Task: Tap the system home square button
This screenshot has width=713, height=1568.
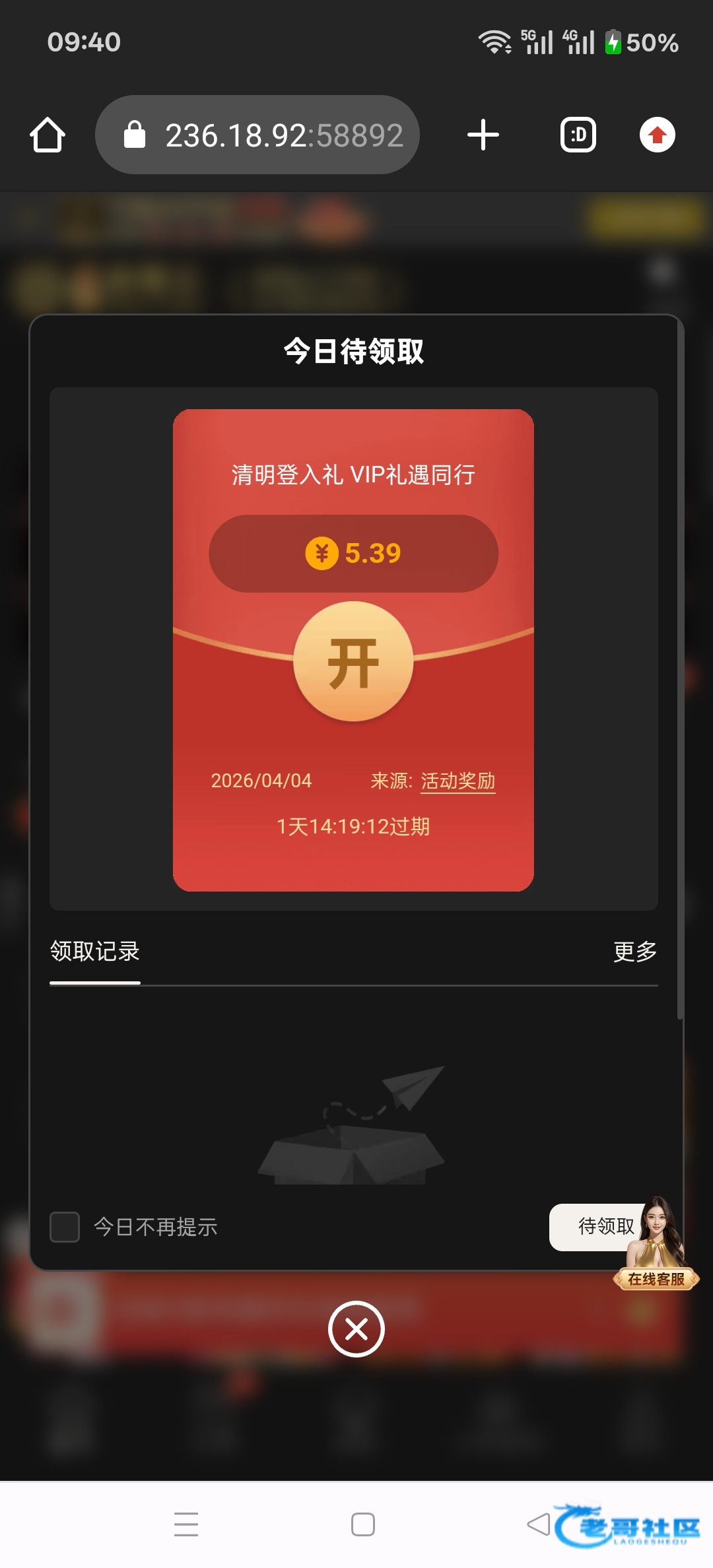Action: click(363, 1524)
